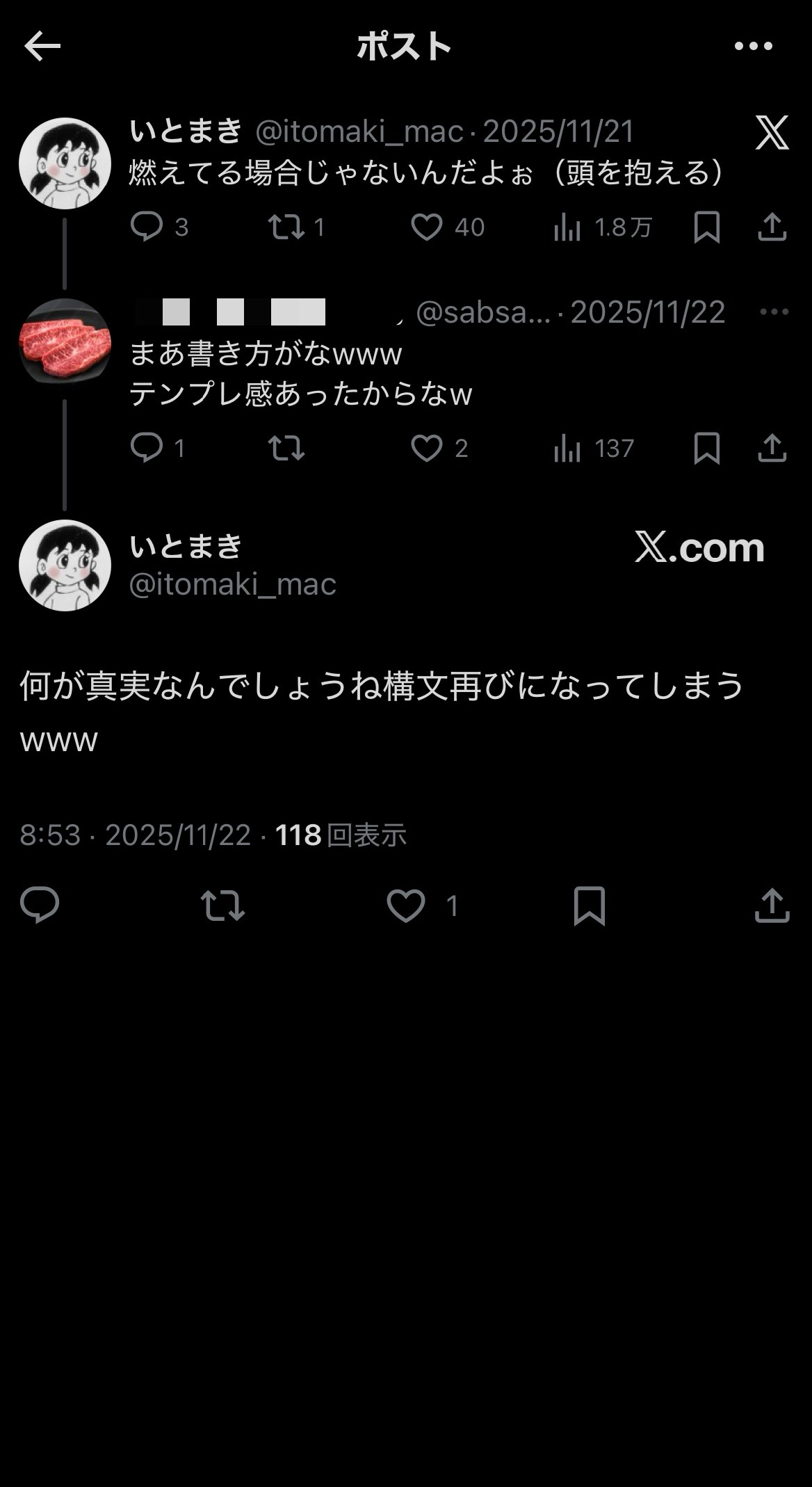Image resolution: width=812 pixels, height=1487 pixels.
Task: Open the overflow menu in the header
Action: (x=753, y=47)
